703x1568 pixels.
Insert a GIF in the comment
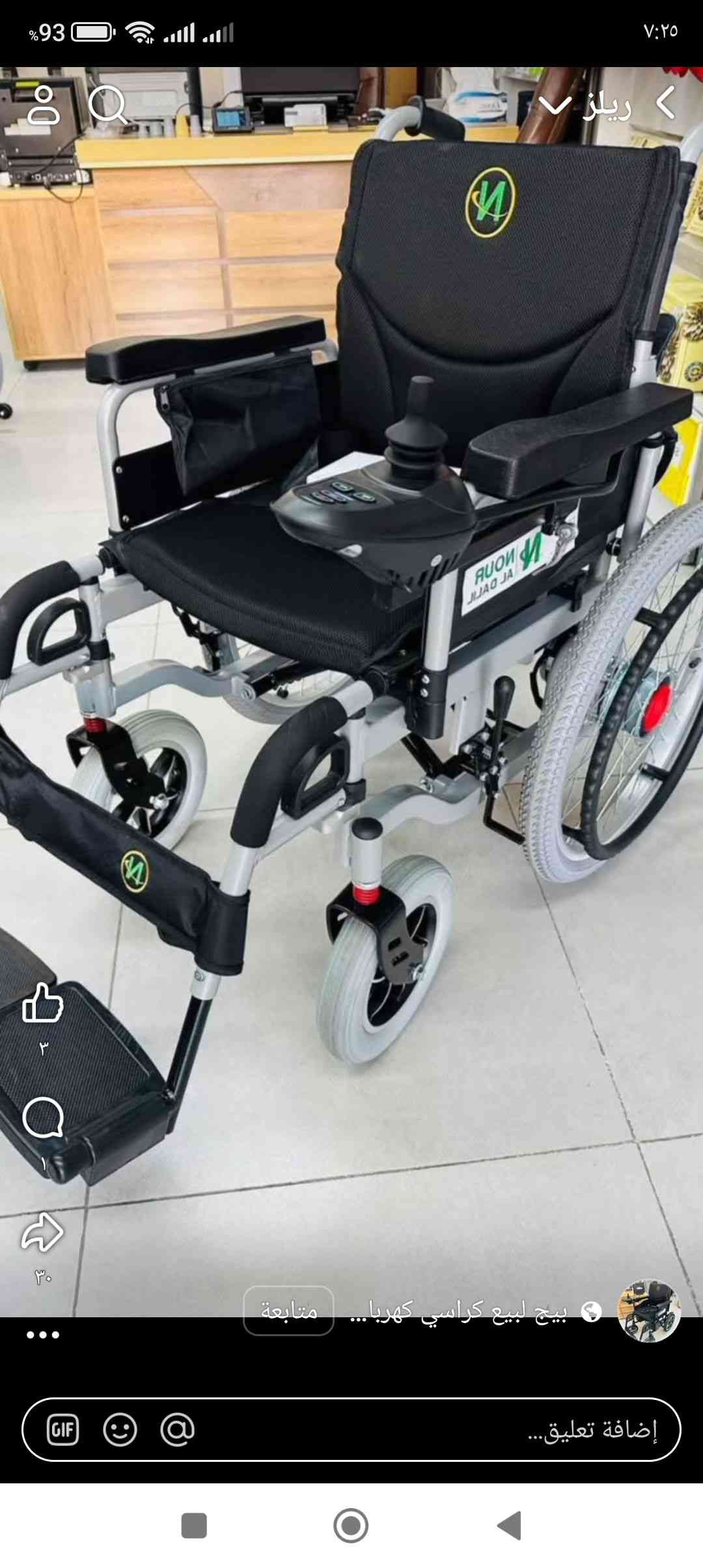click(63, 1430)
